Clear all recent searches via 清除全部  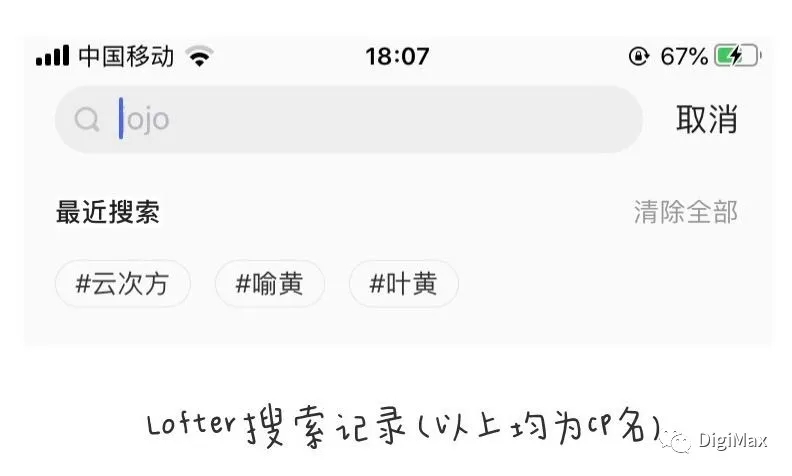coord(685,212)
